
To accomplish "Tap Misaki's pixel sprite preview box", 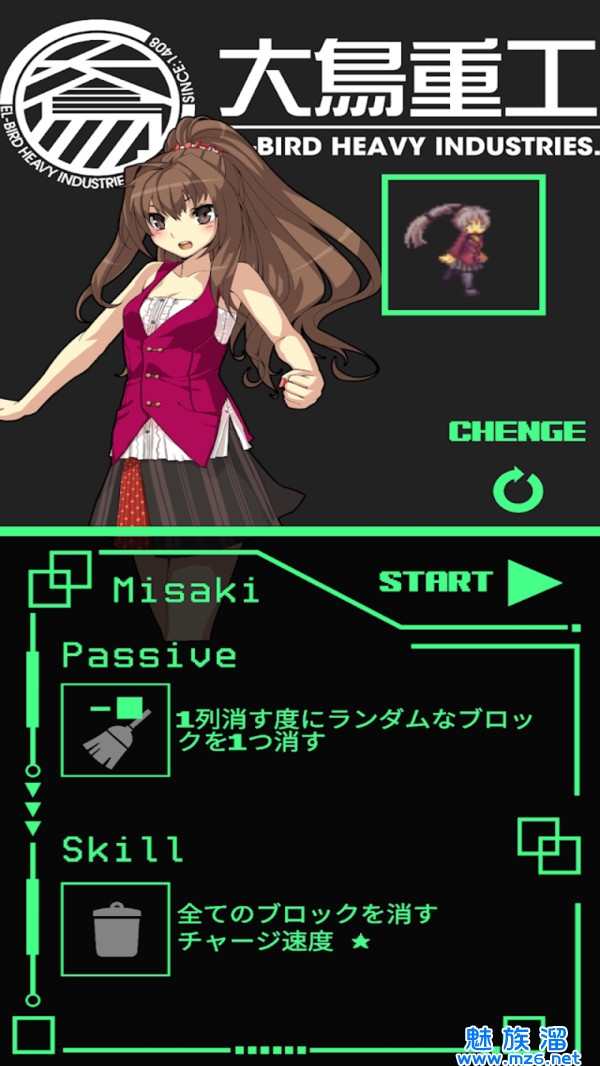I will 464,244.
